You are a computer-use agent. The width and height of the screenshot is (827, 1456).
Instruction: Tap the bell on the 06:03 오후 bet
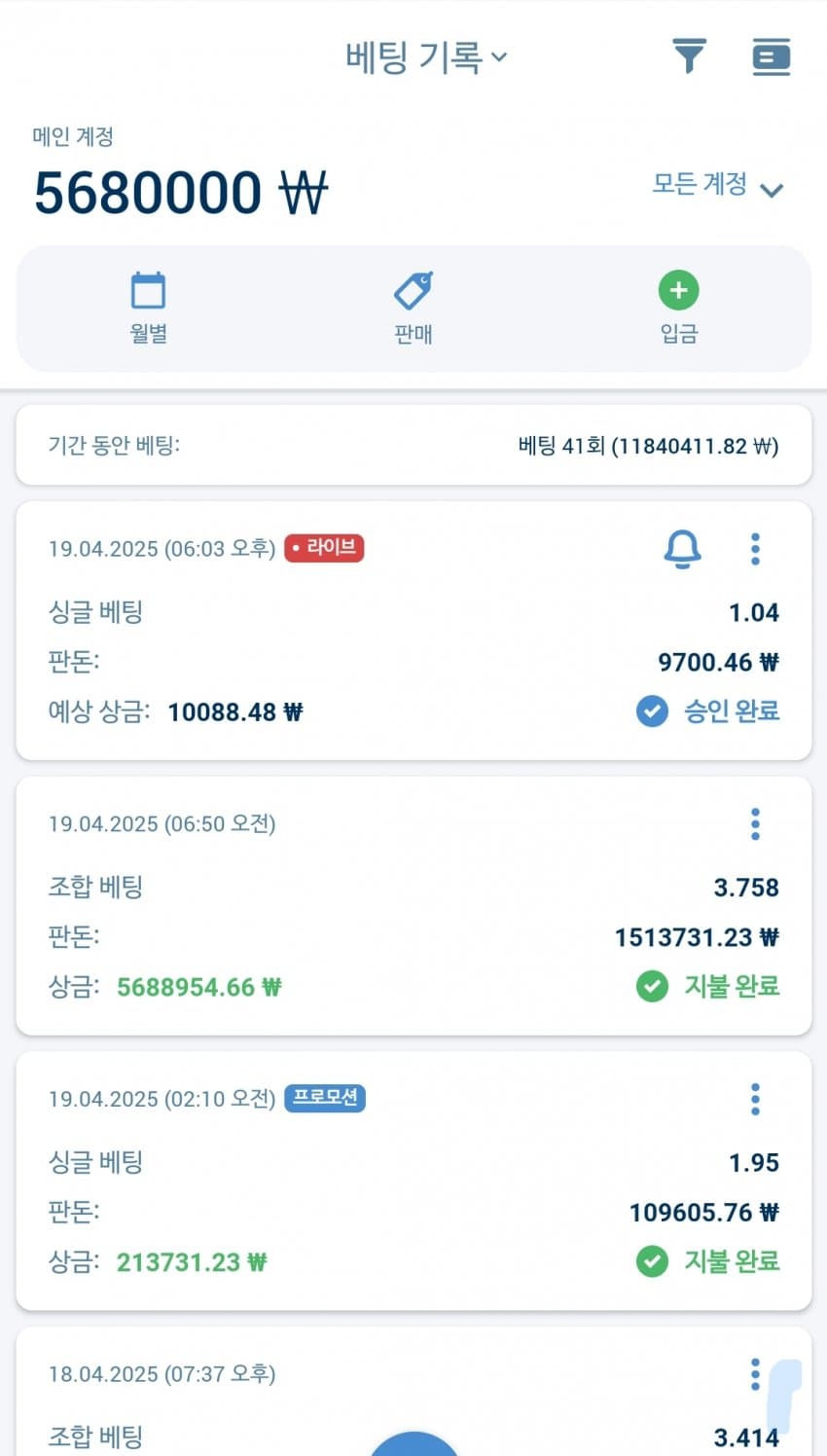click(x=682, y=549)
